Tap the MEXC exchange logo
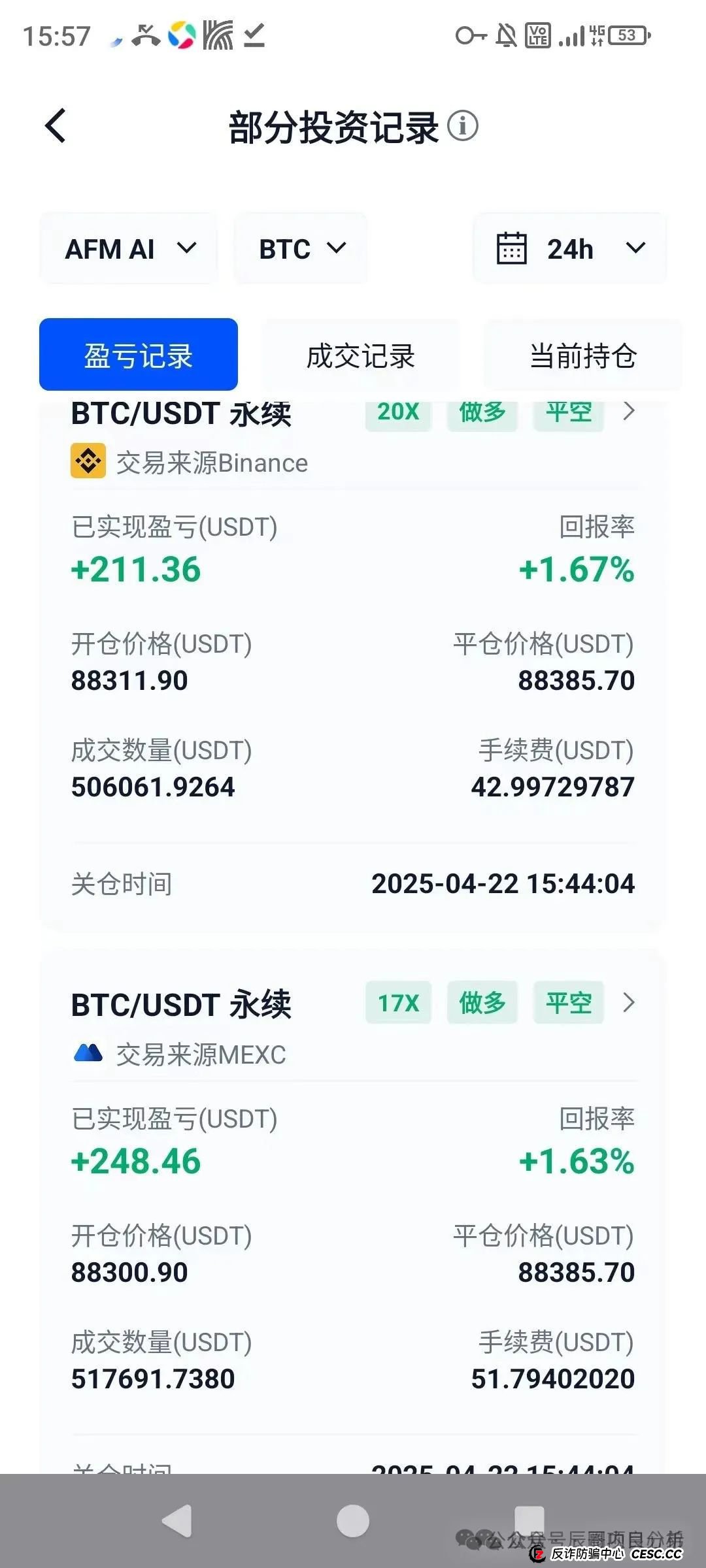 click(x=88, y=1053)
